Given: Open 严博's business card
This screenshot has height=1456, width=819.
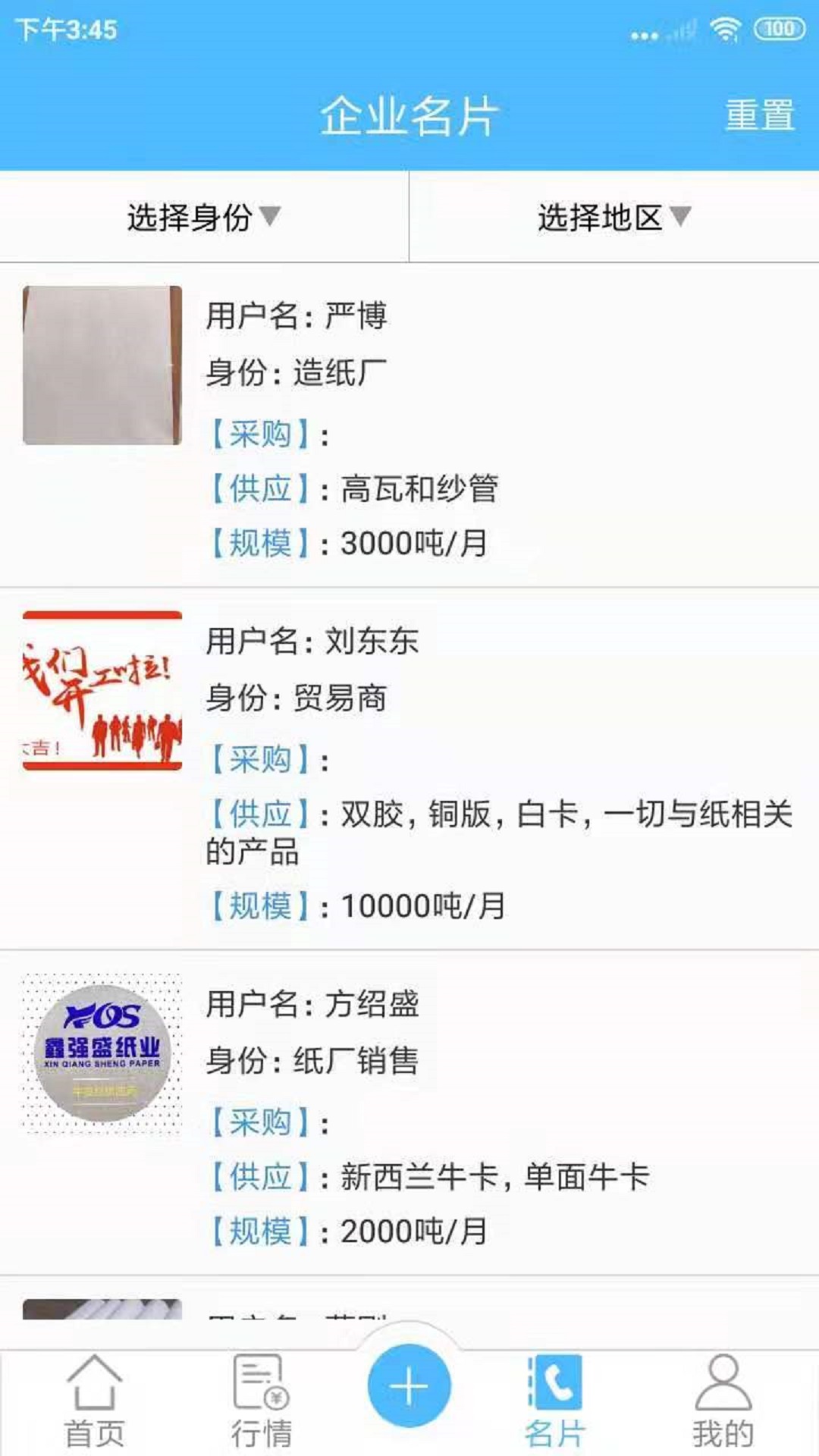Looking at the screenshot, I should coord(409,426).
